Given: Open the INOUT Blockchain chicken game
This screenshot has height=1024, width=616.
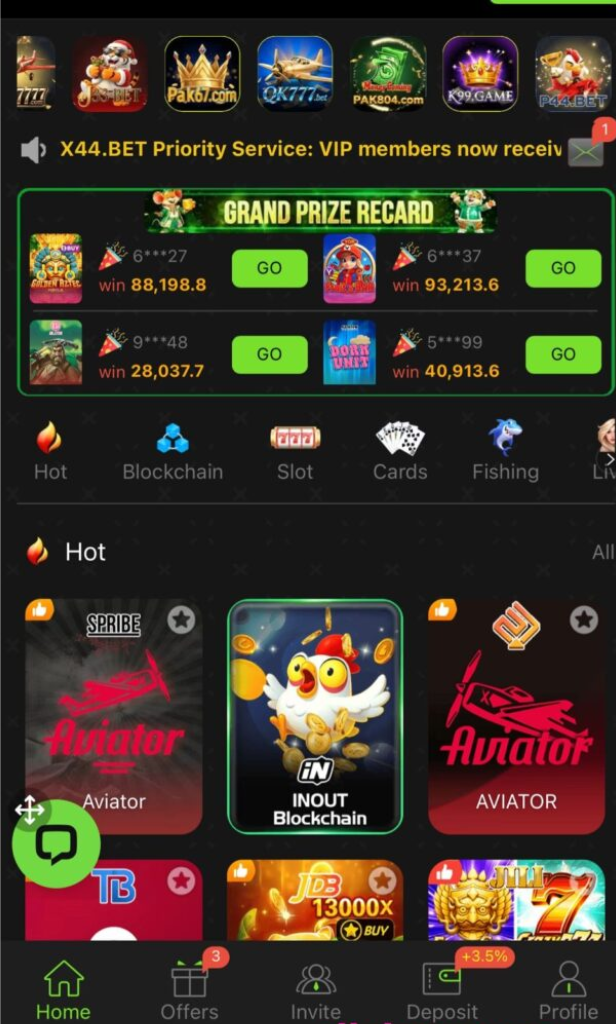Looking at the screenshot, I should click(x=315, y=715).
